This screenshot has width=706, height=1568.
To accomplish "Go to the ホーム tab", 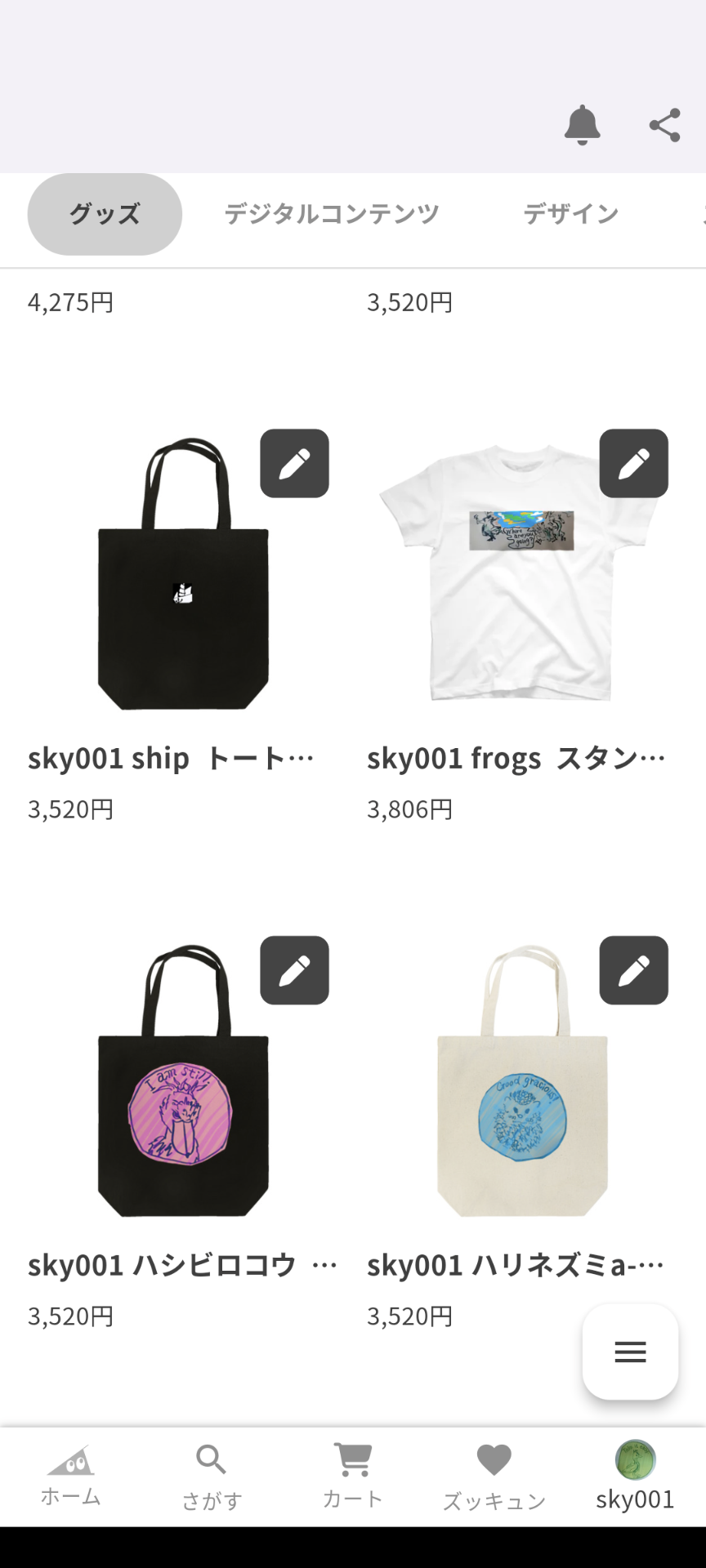I will [x=71, y=1477].
